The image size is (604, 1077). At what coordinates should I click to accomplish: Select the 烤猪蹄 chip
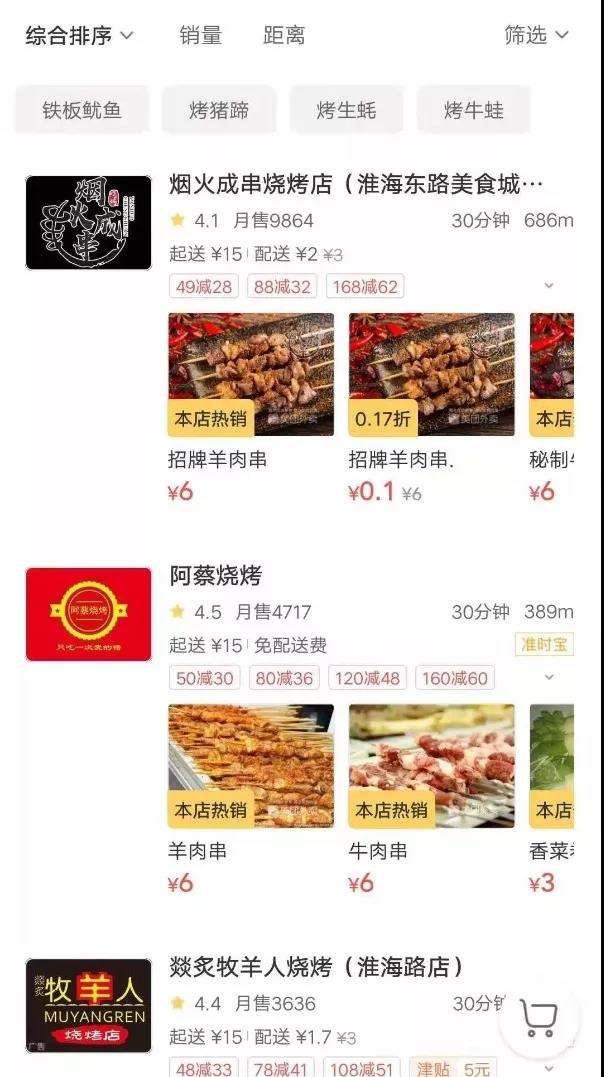[219, 110]
